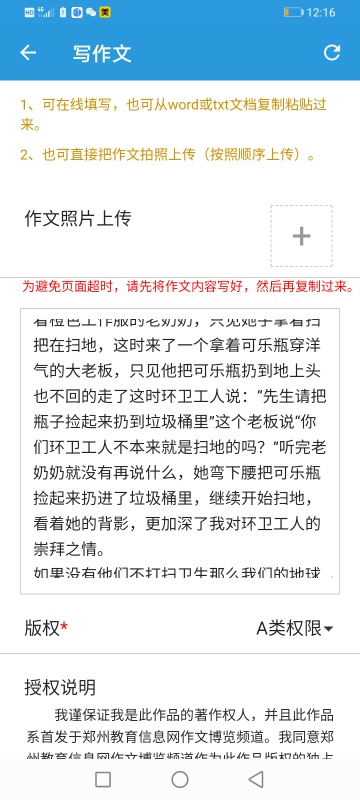Go back with the top-left arrow
360x800 pixels.
[x=28, y=53]
